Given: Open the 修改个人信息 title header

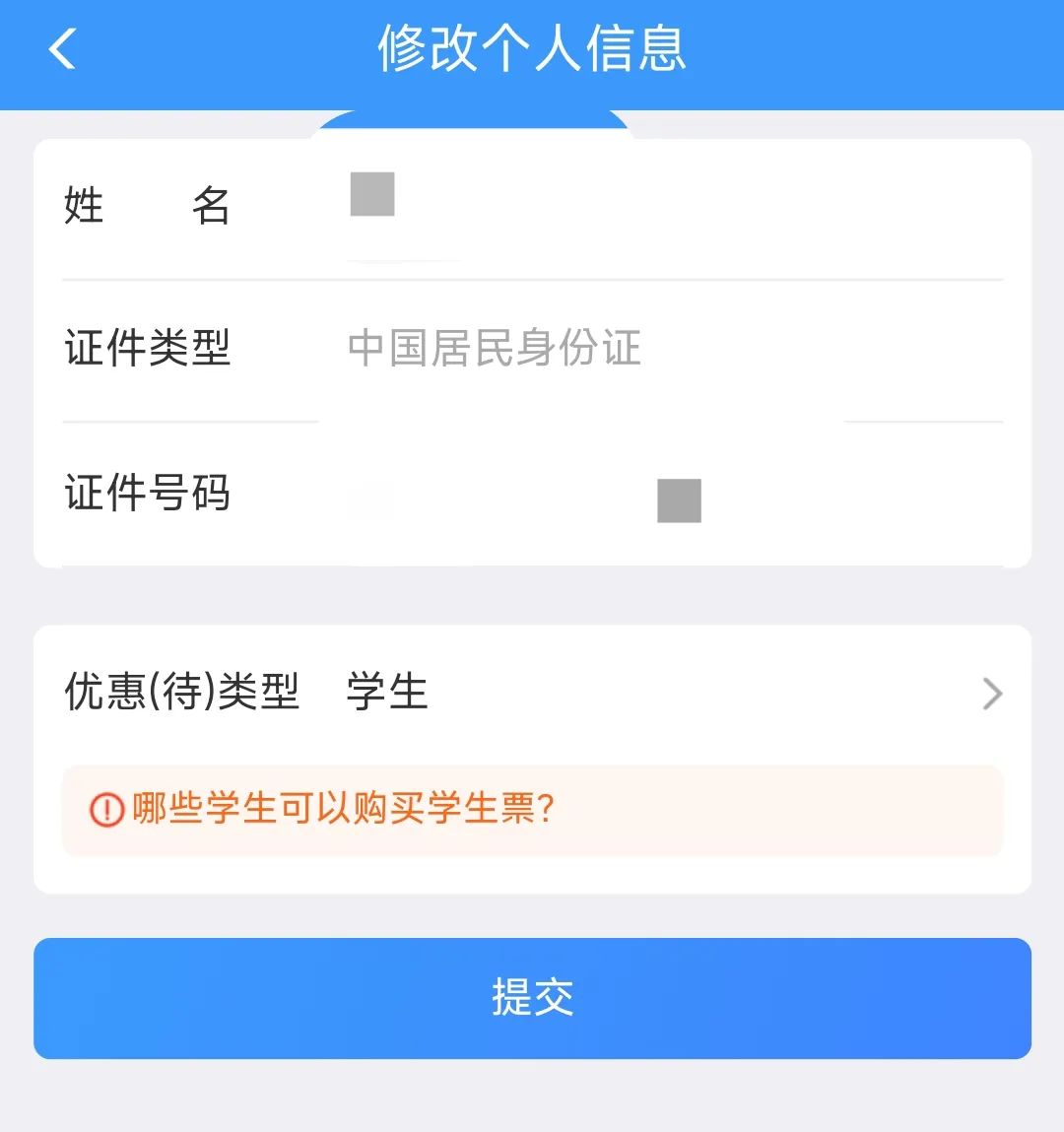Looking at the screenshot, I should coord(532,51).
